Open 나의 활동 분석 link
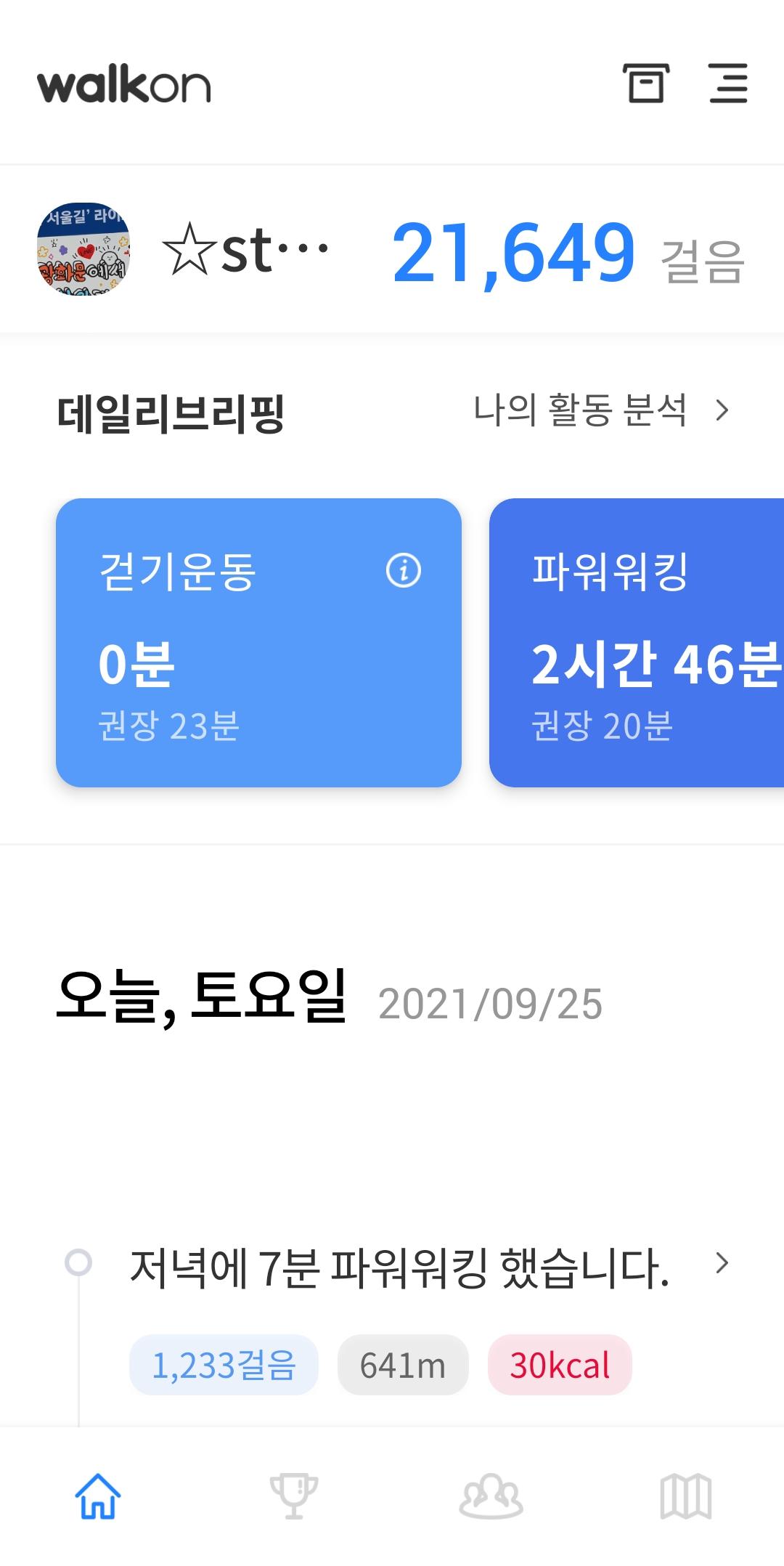Image resolution: width=784 pixels, height=1566 pixels. pyautogui.click(x=600, y=411)
